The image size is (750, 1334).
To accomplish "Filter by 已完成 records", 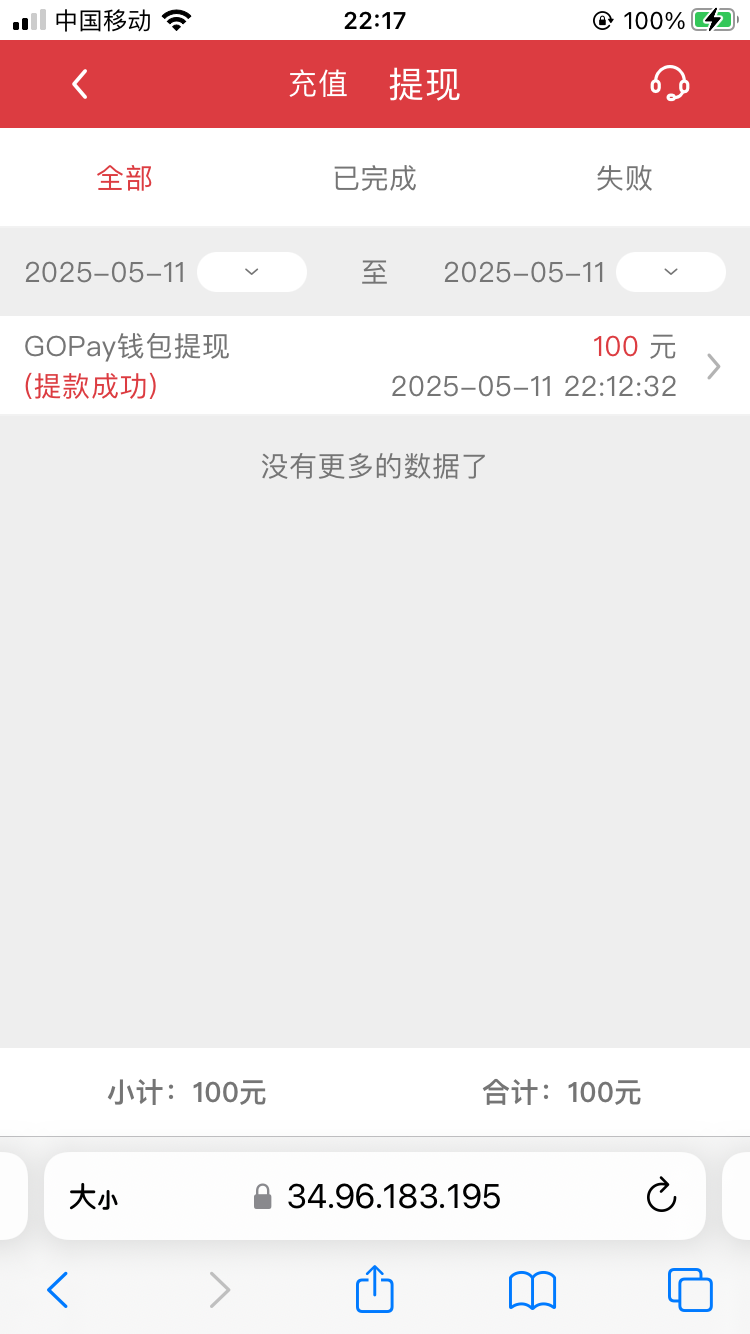I will (375, 178).
